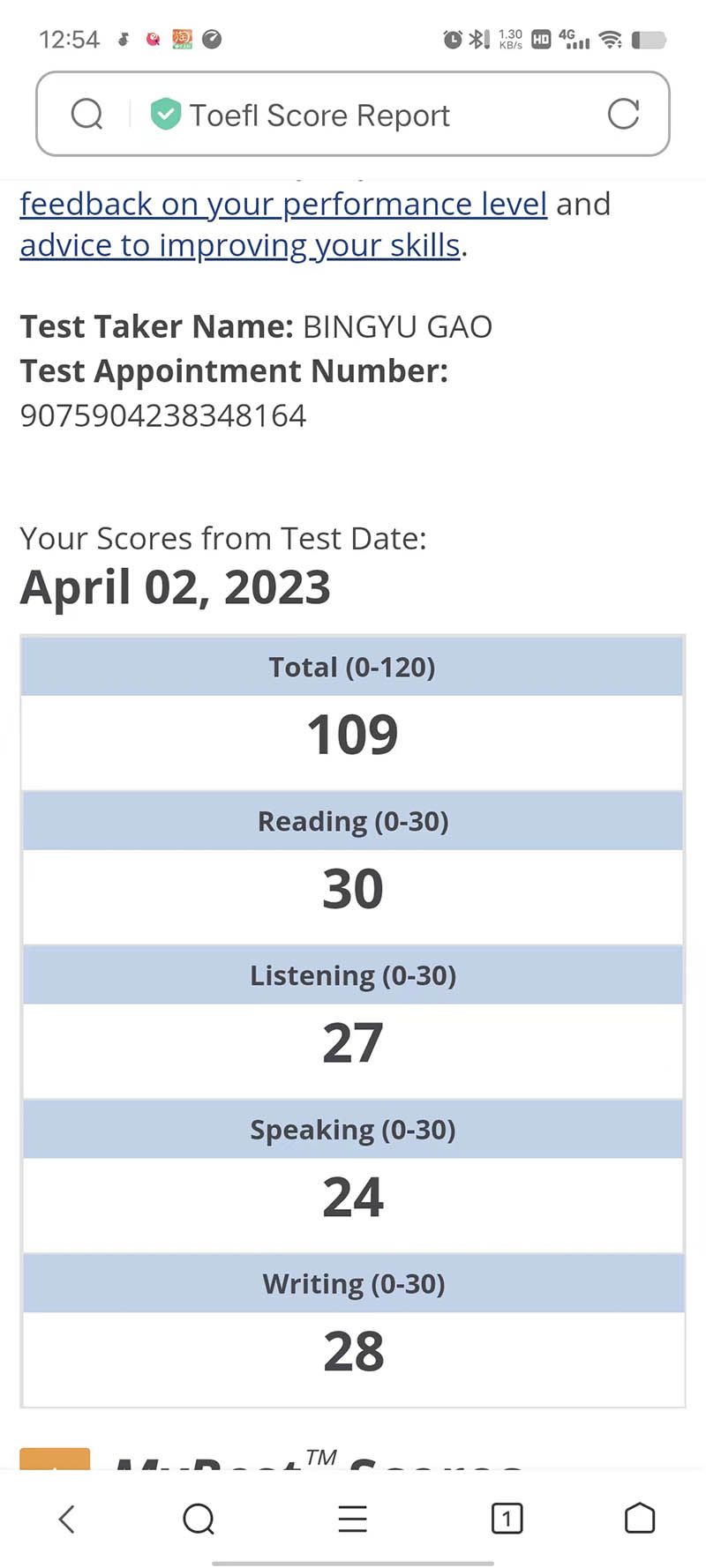Follow the advice to improving your skills link
This screenshot has width=706, height=1568.
pos(240,245)
